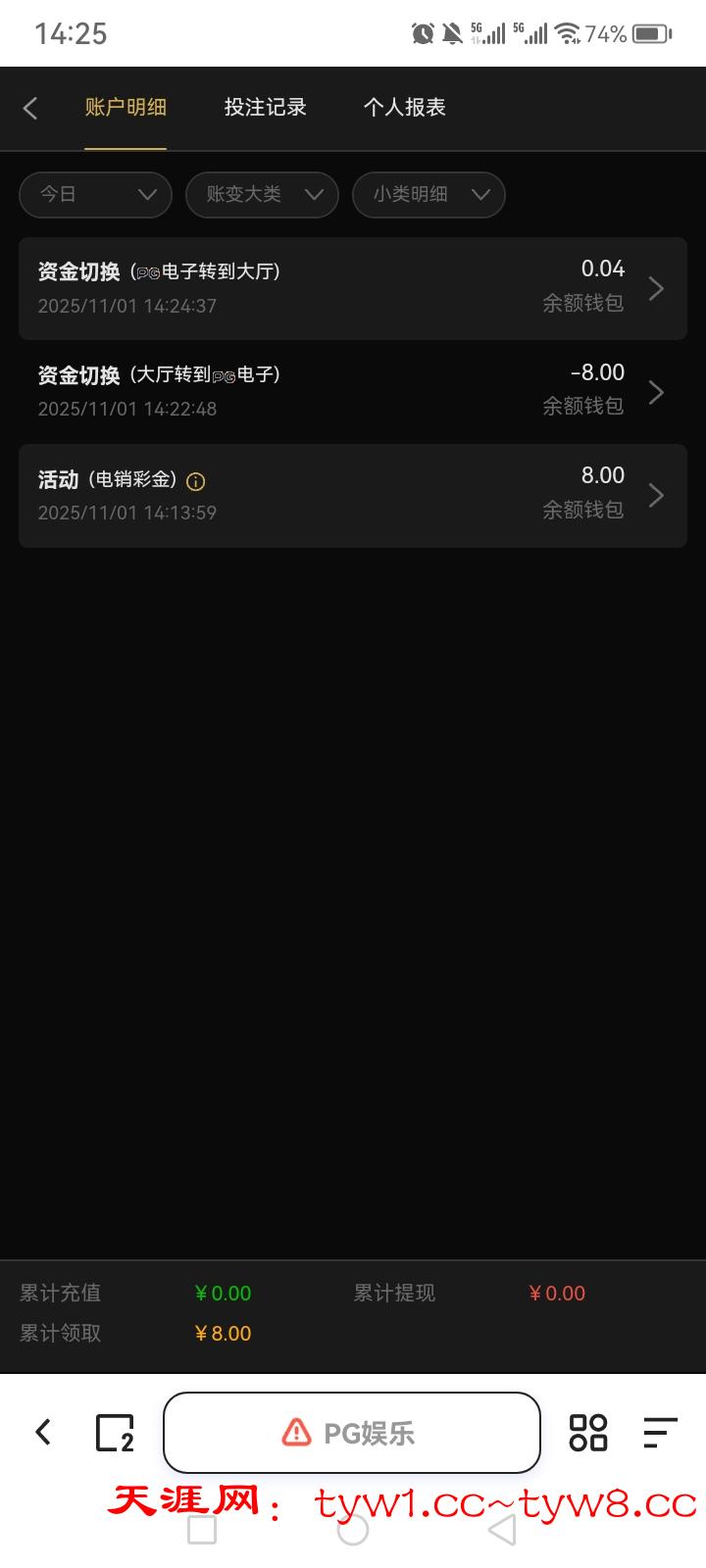Select the 账户明细 tab
The image size is (706, 1568).
coord(126,108)
